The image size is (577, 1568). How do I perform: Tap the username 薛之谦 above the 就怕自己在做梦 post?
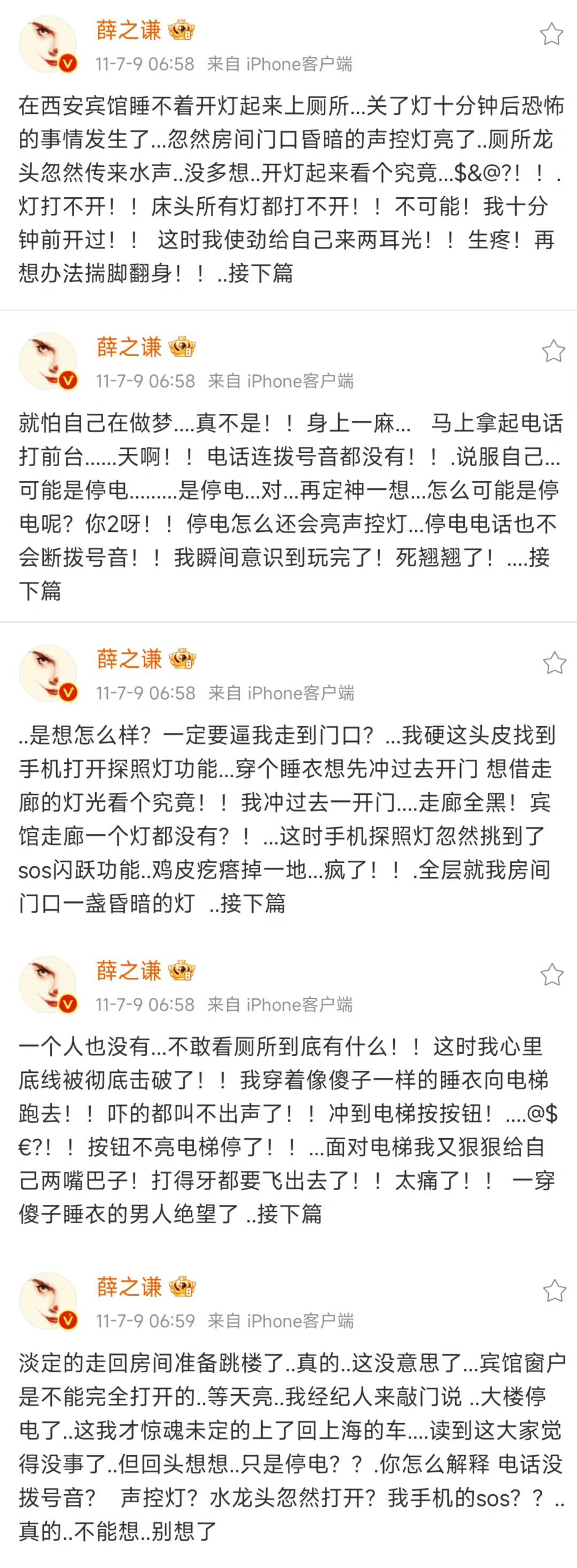129,347
